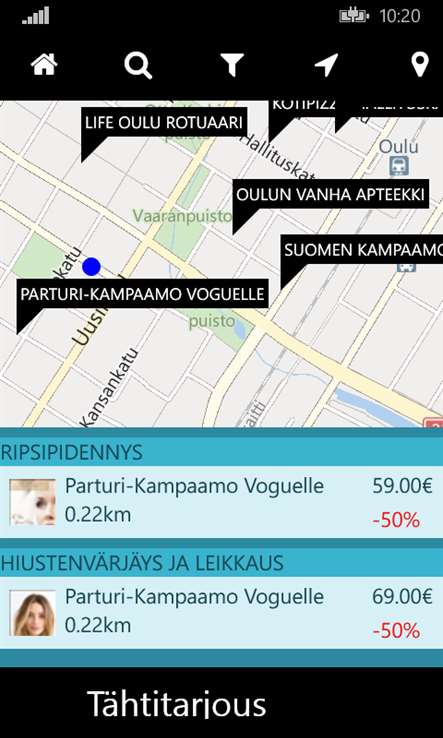The width and height of the screenshot is (443, 738).
Task: Go to the home icon
Action: (44, 64)
